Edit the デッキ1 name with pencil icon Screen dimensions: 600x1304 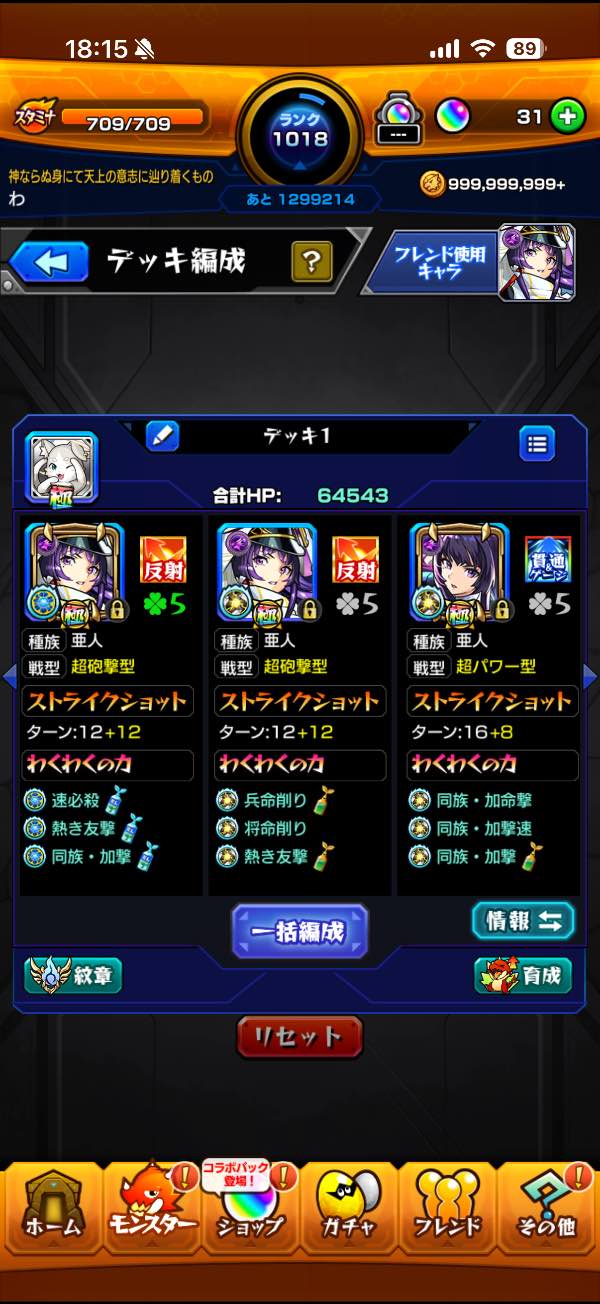coord(162,436)
